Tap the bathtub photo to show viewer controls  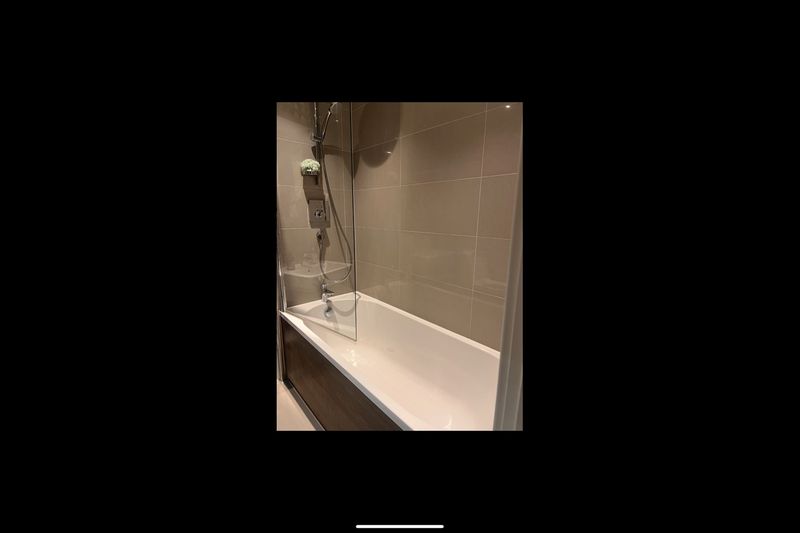click(399, 266)
